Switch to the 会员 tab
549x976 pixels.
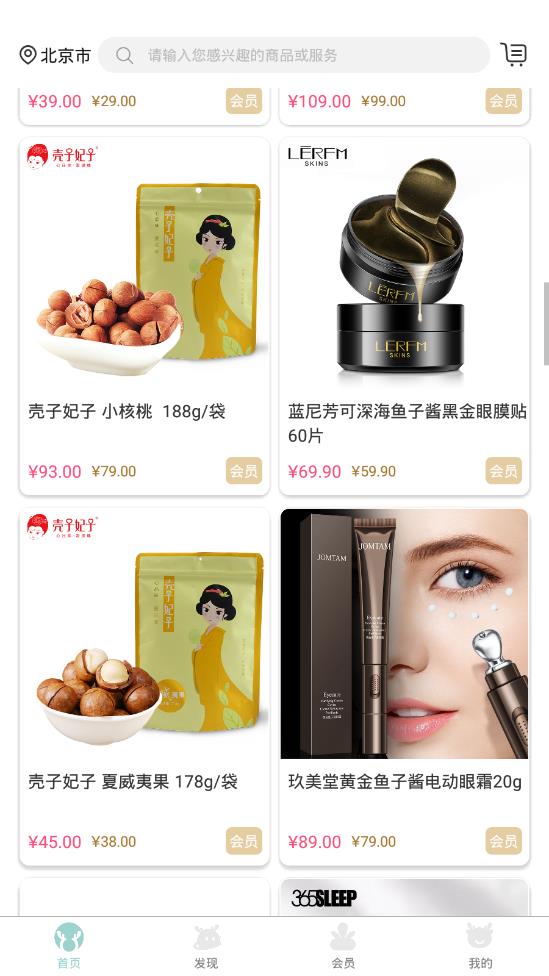343,947
